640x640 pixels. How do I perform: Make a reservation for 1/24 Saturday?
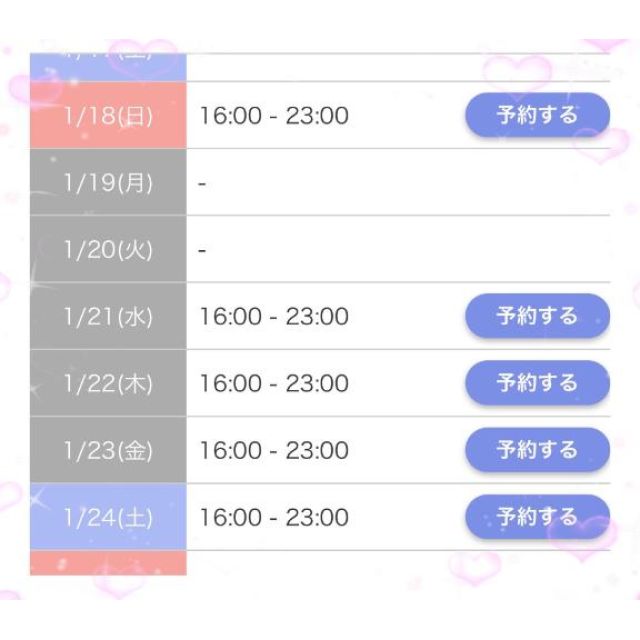537,517
